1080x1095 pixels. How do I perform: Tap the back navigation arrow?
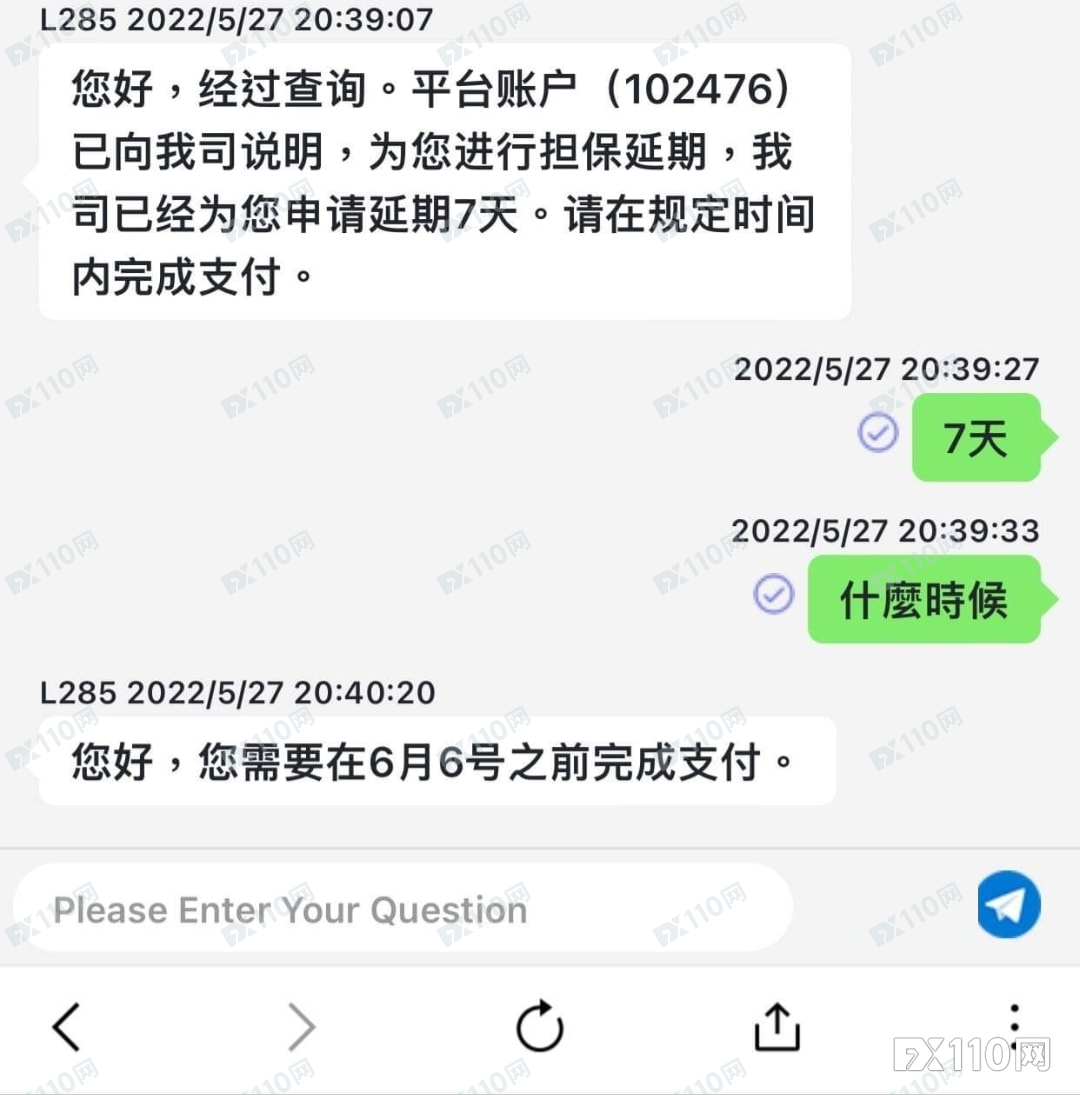coord(66,1024)
